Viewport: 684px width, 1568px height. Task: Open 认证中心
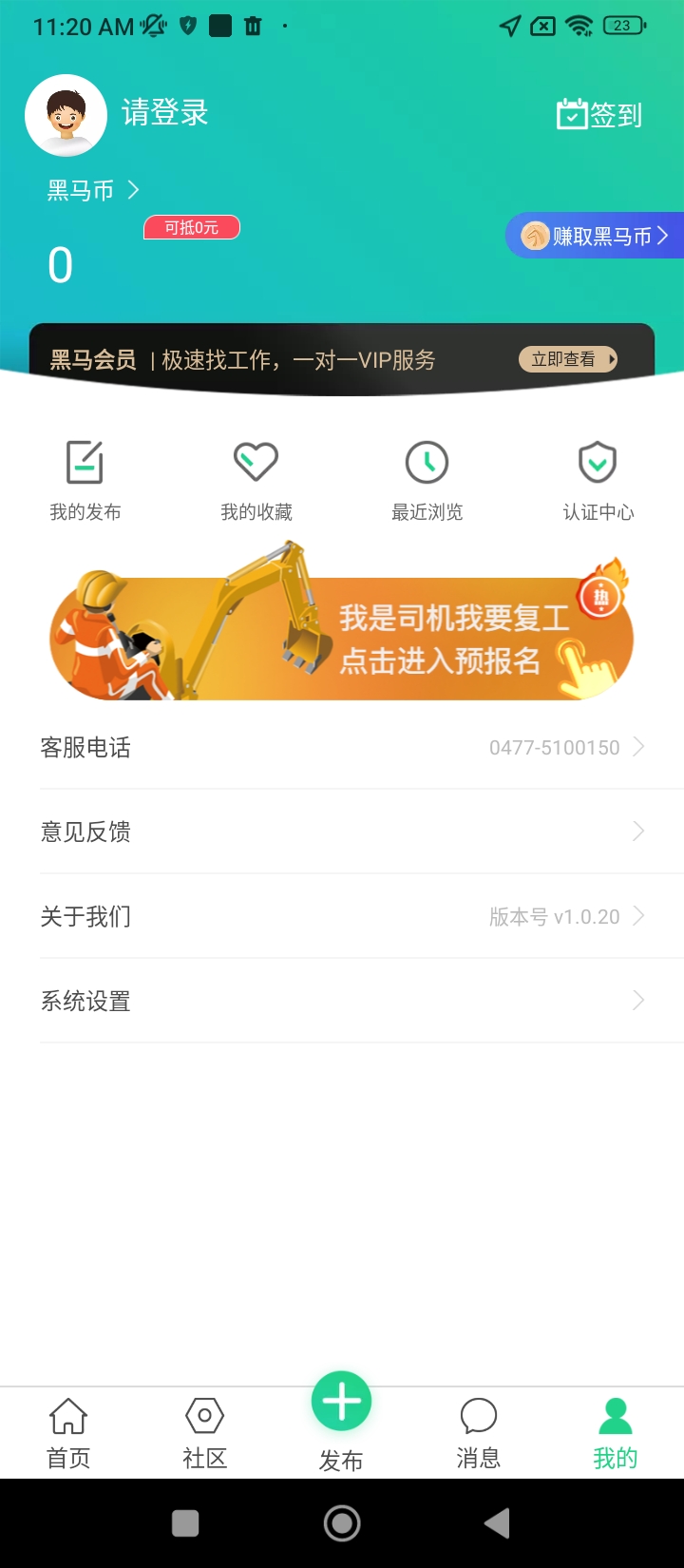[598, 480]
